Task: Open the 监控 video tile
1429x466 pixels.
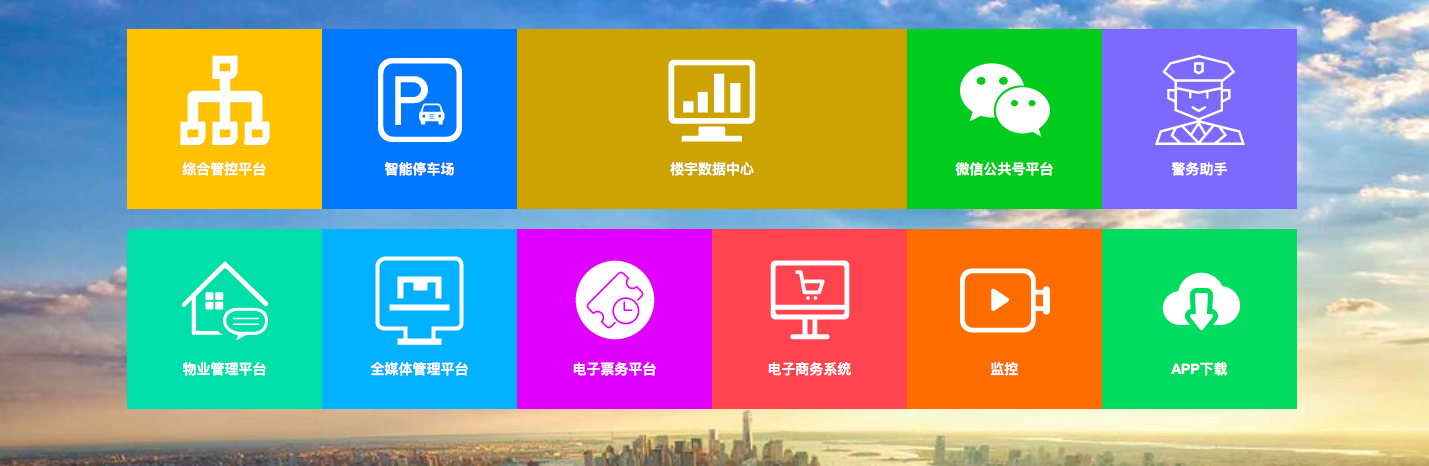Action: (1003, 319)
